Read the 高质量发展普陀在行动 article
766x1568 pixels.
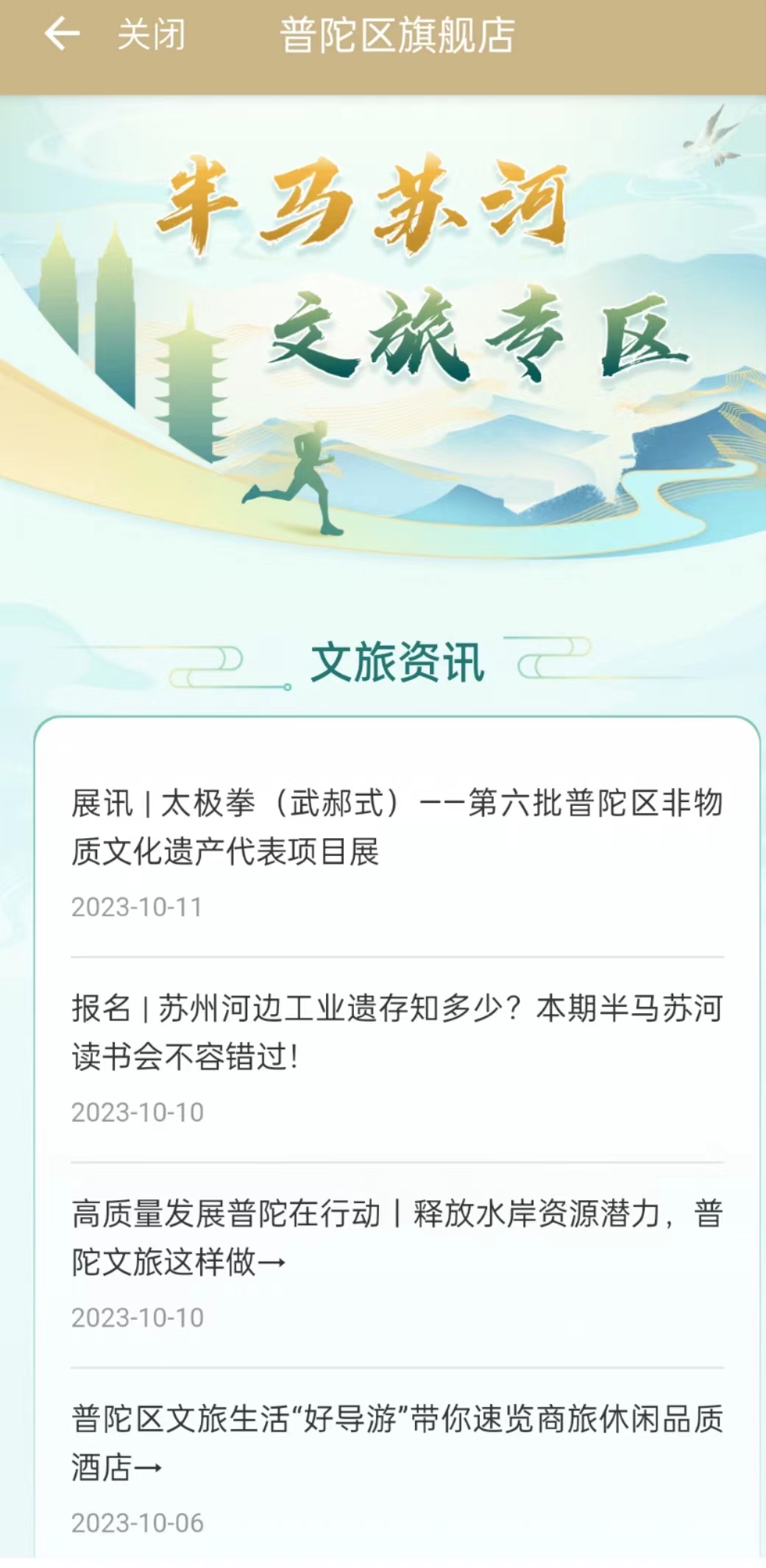click(x=397, y=1237)
